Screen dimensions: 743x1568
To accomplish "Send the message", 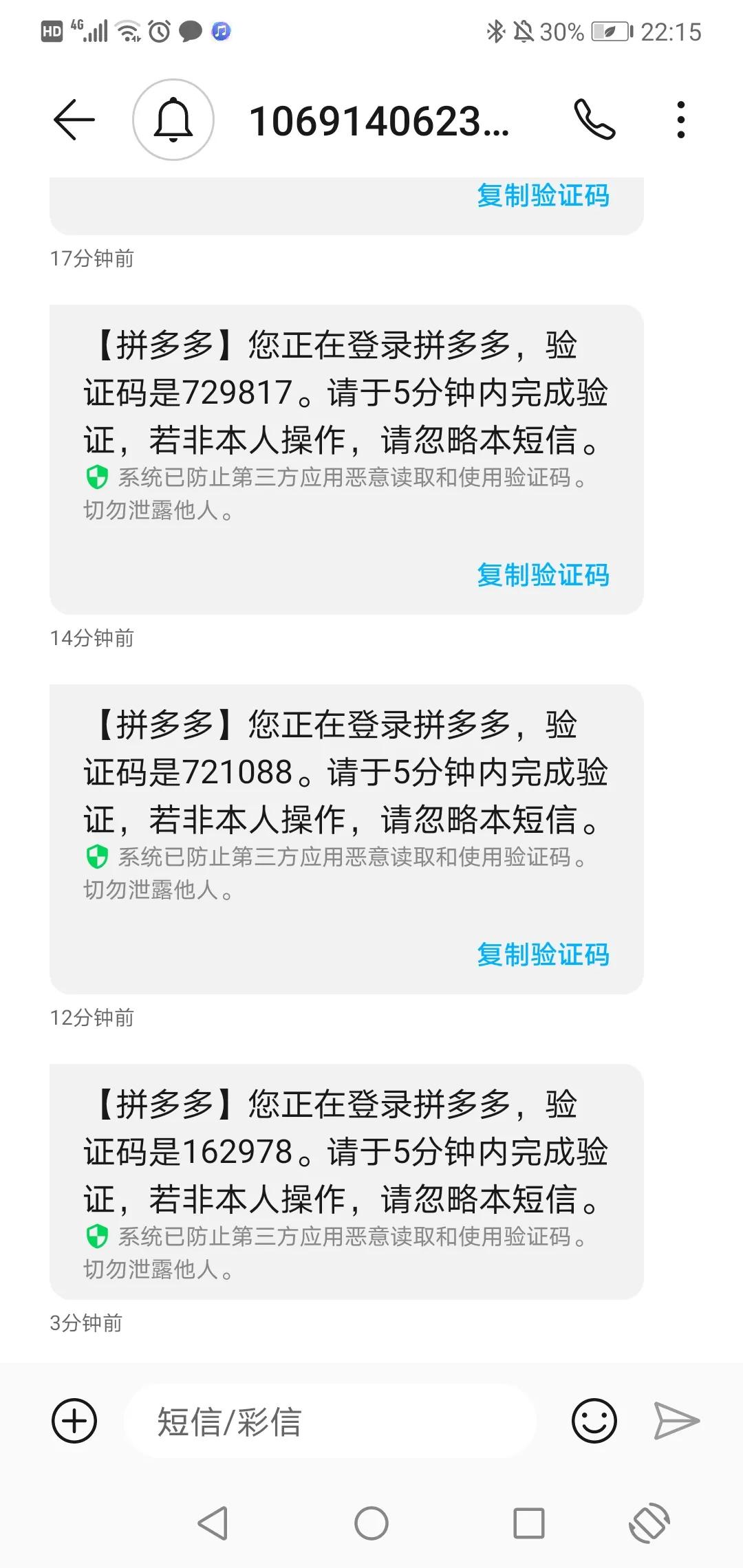I will [676, 1422].
